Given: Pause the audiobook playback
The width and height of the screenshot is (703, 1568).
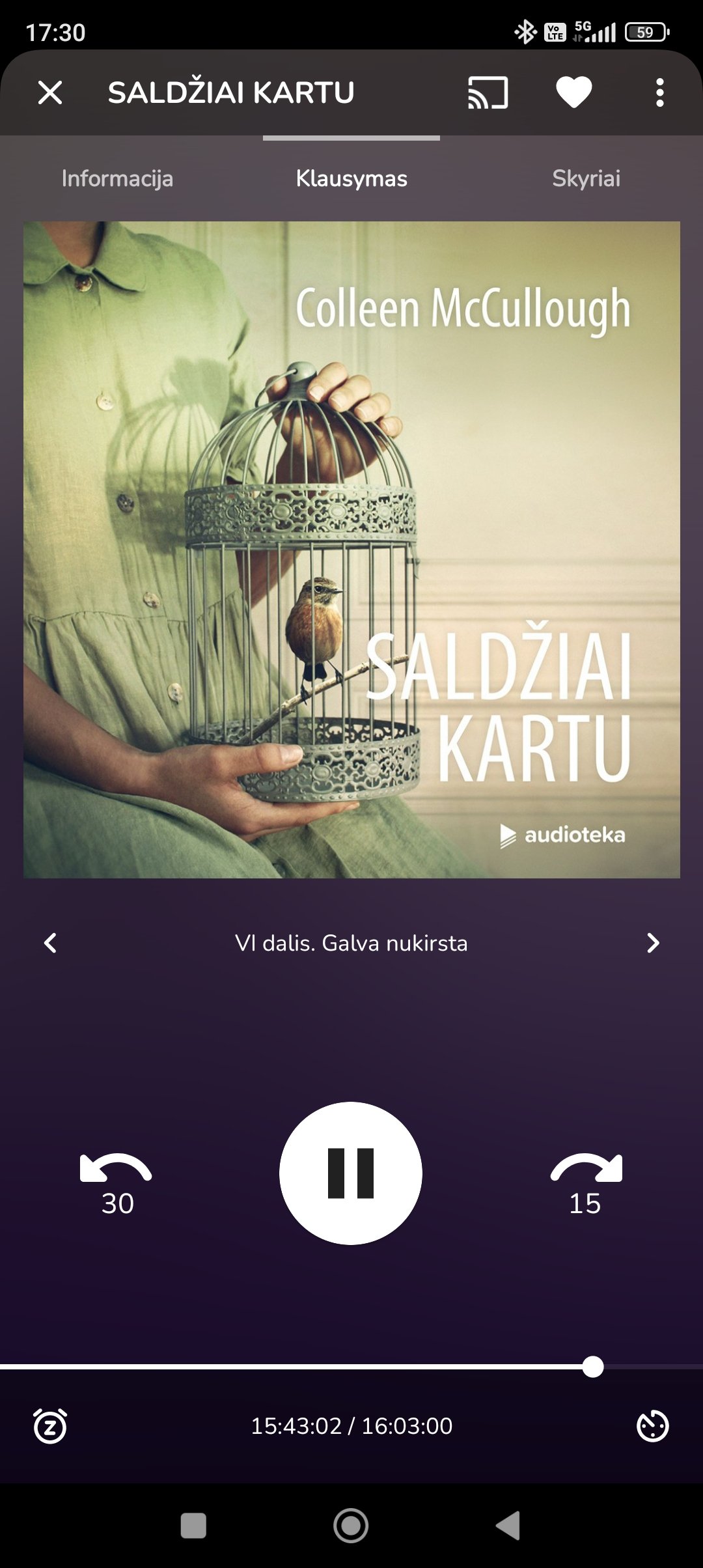Looking at the screenshot, I should click(351, 1173).
